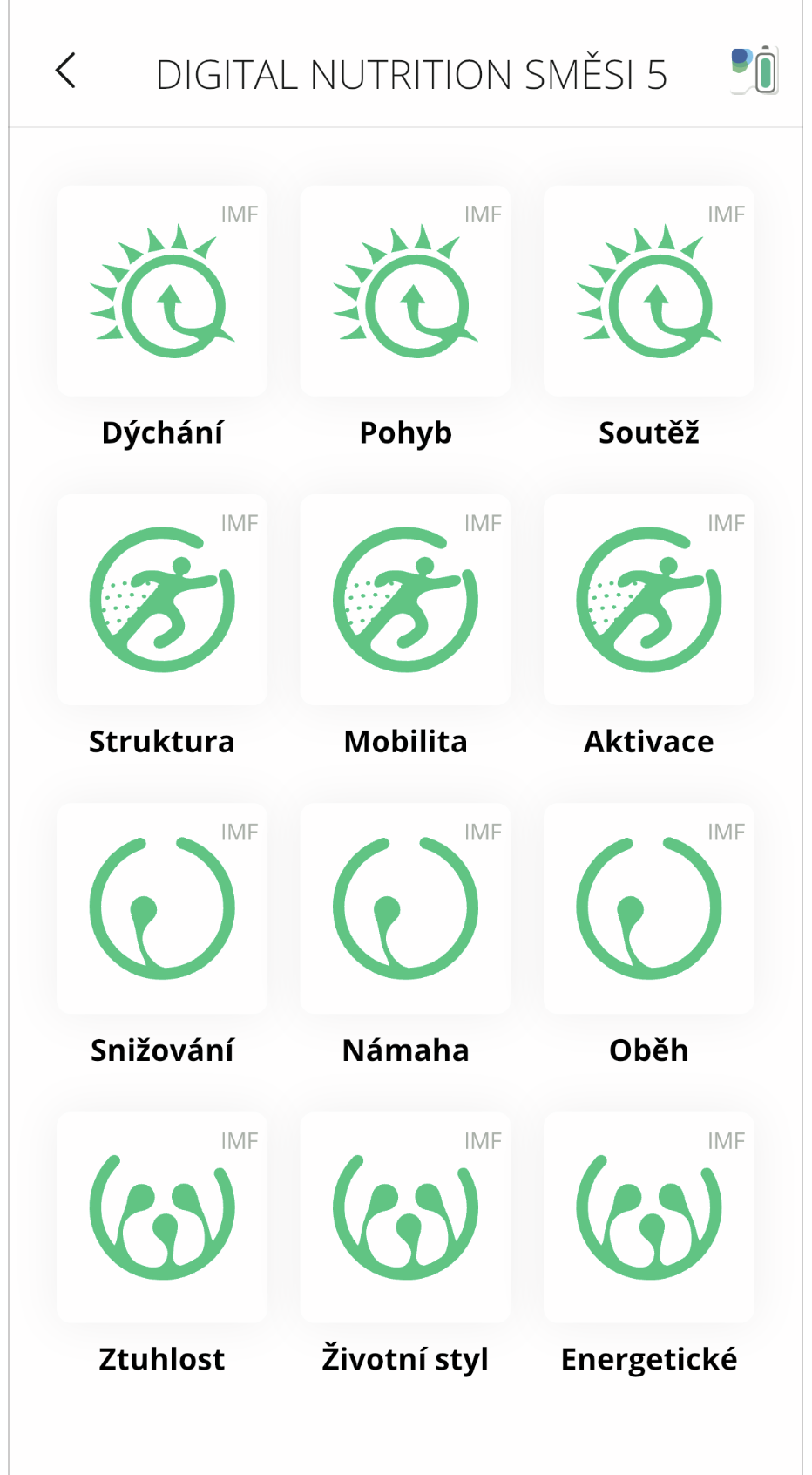Open the Dýchání program tile
This screenshot has height=1475, width=812.
pos(162,291)
